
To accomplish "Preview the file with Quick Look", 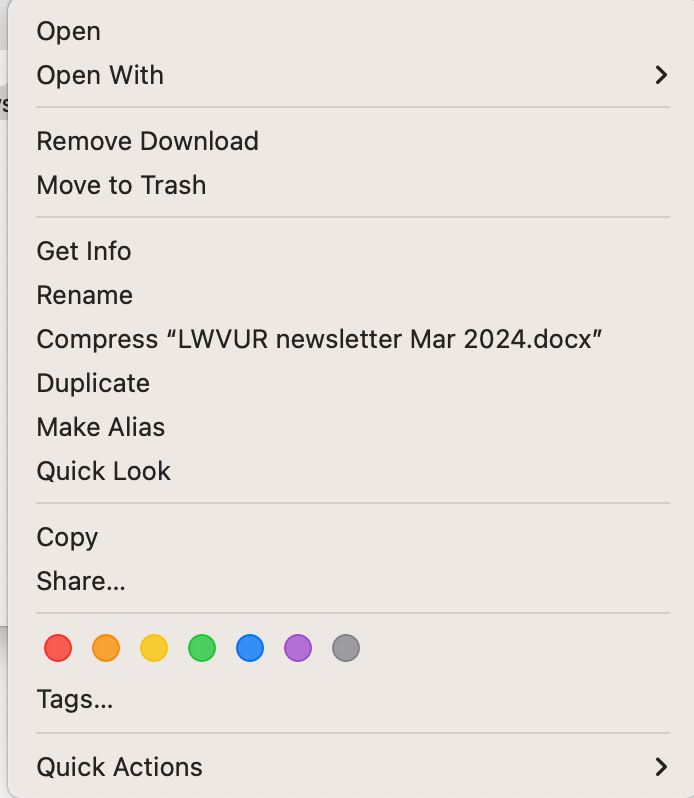I will coord(103,471).
